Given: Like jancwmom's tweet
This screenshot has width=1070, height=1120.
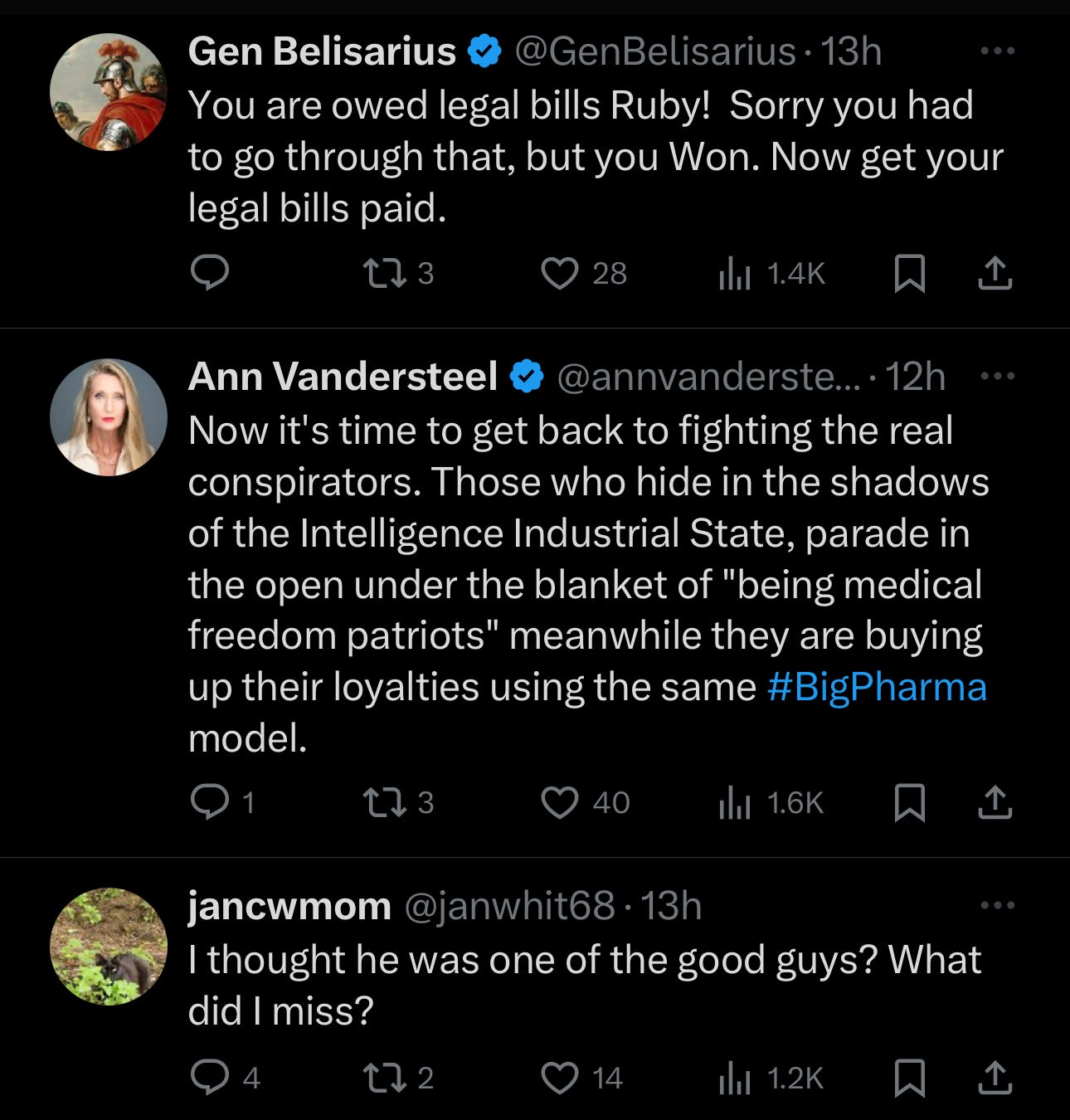Looking at the screenshot, I should pos(560,1077).
